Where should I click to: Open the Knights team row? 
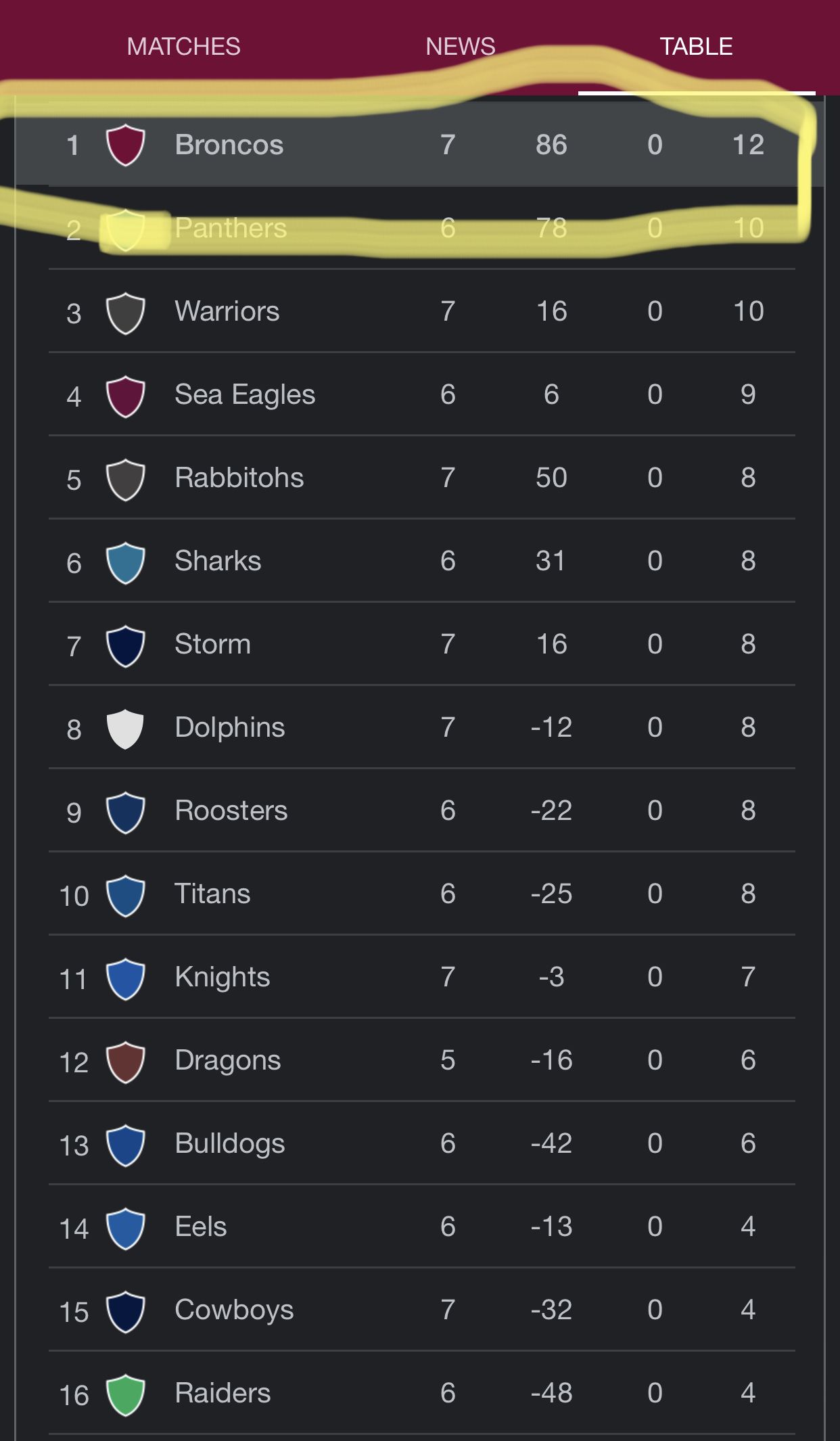click(x=419, y=977)
